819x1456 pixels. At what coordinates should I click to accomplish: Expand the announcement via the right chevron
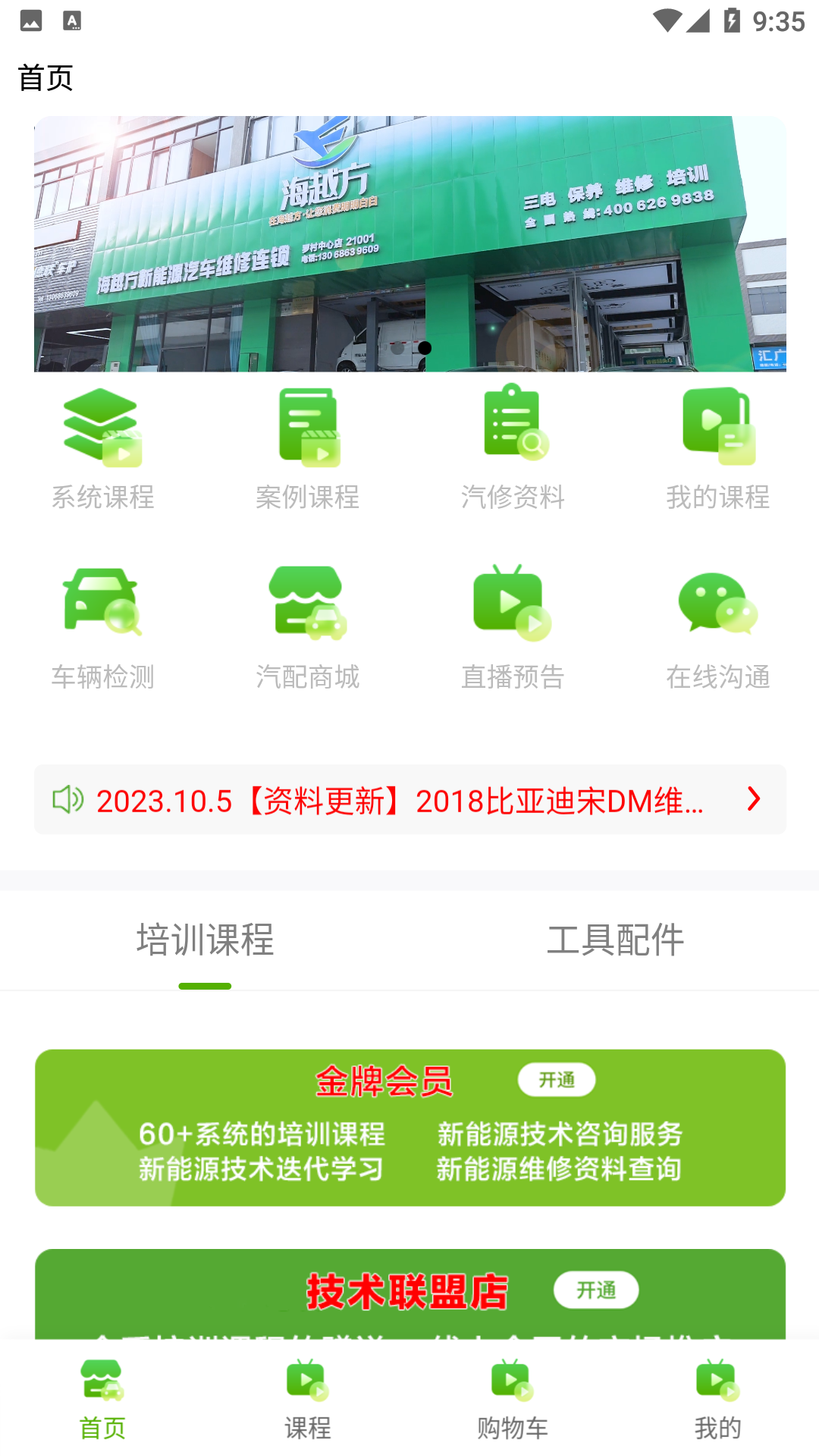coord(753,799)
